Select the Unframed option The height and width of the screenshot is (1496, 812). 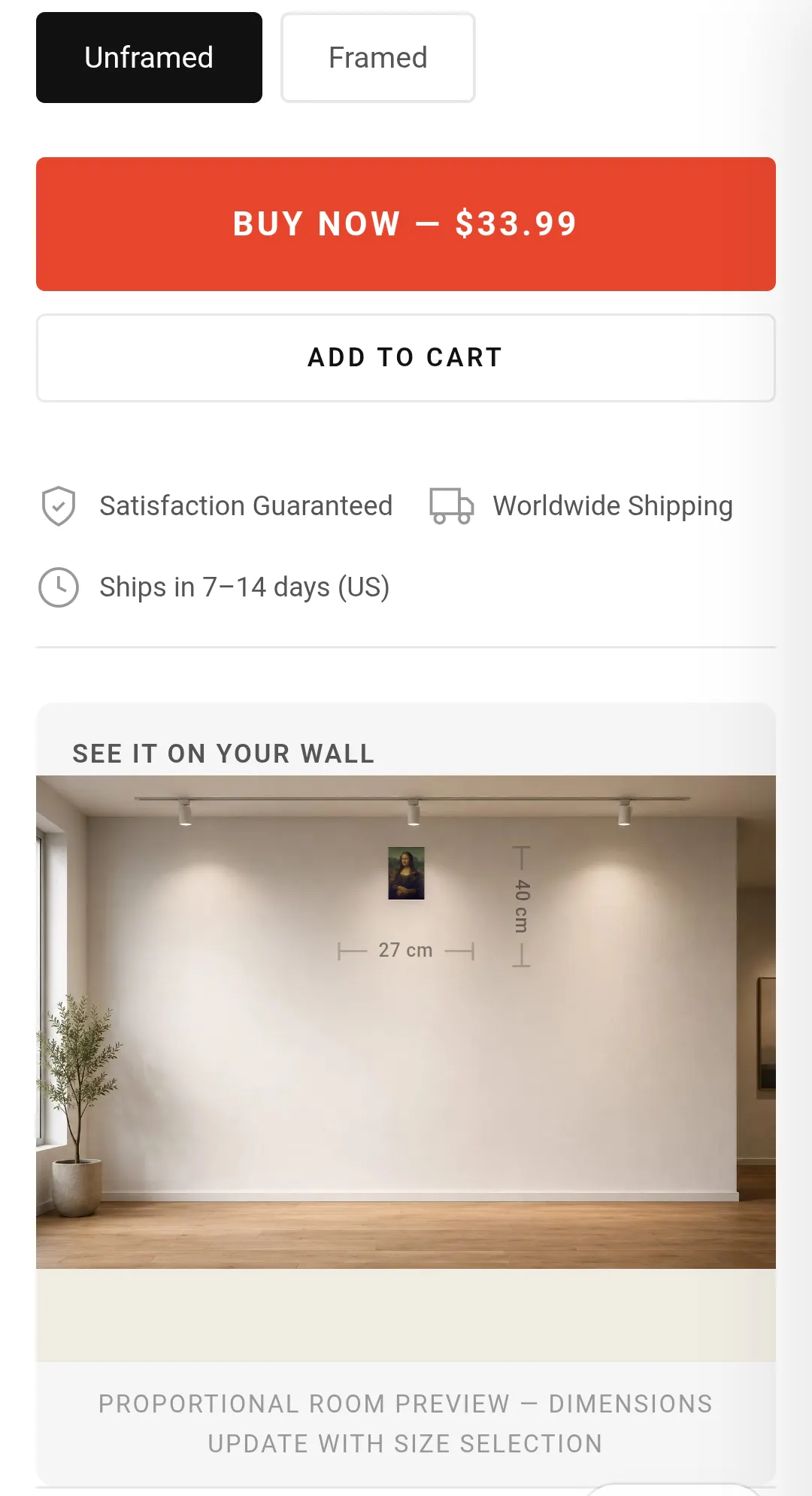149,57
